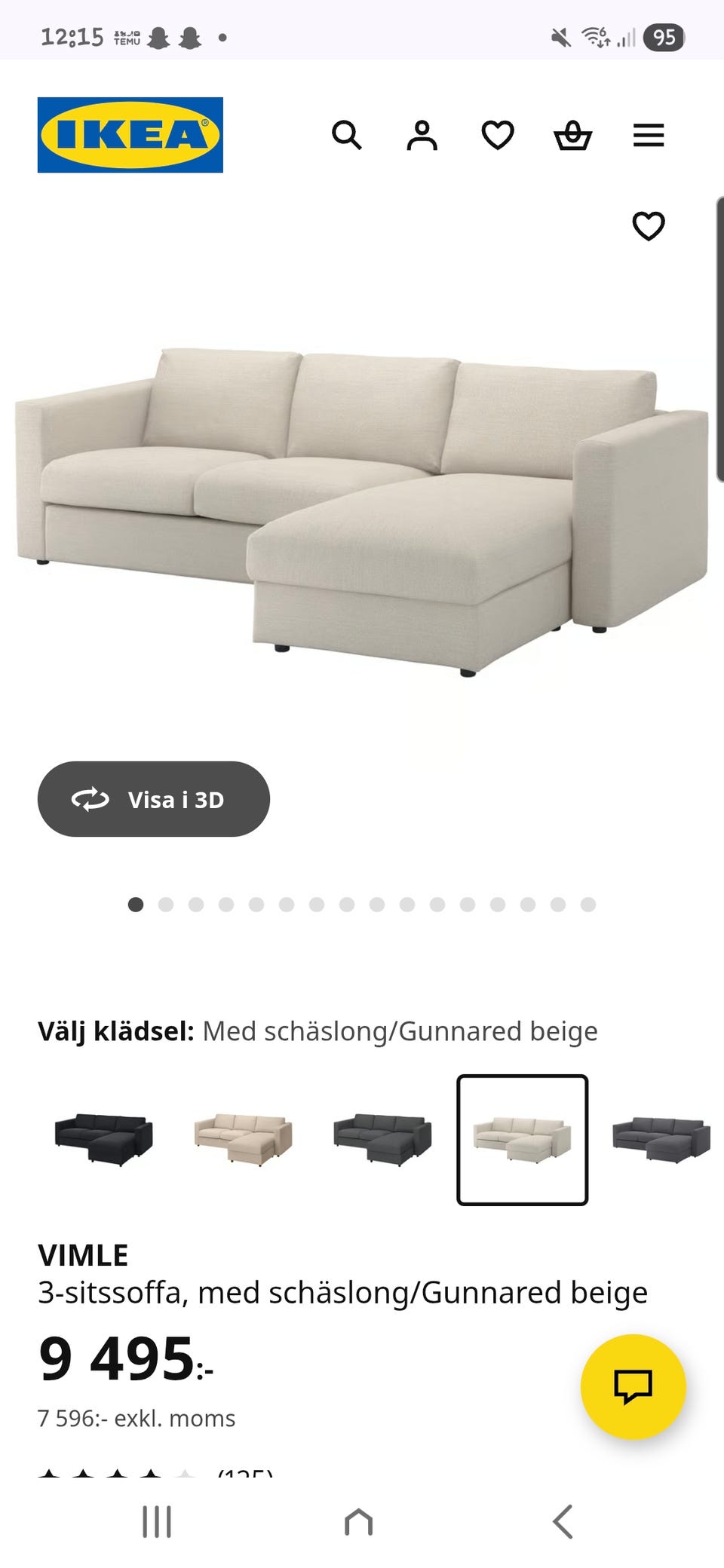Open the search icon
Screen dimensions: 724x1568
347,136
